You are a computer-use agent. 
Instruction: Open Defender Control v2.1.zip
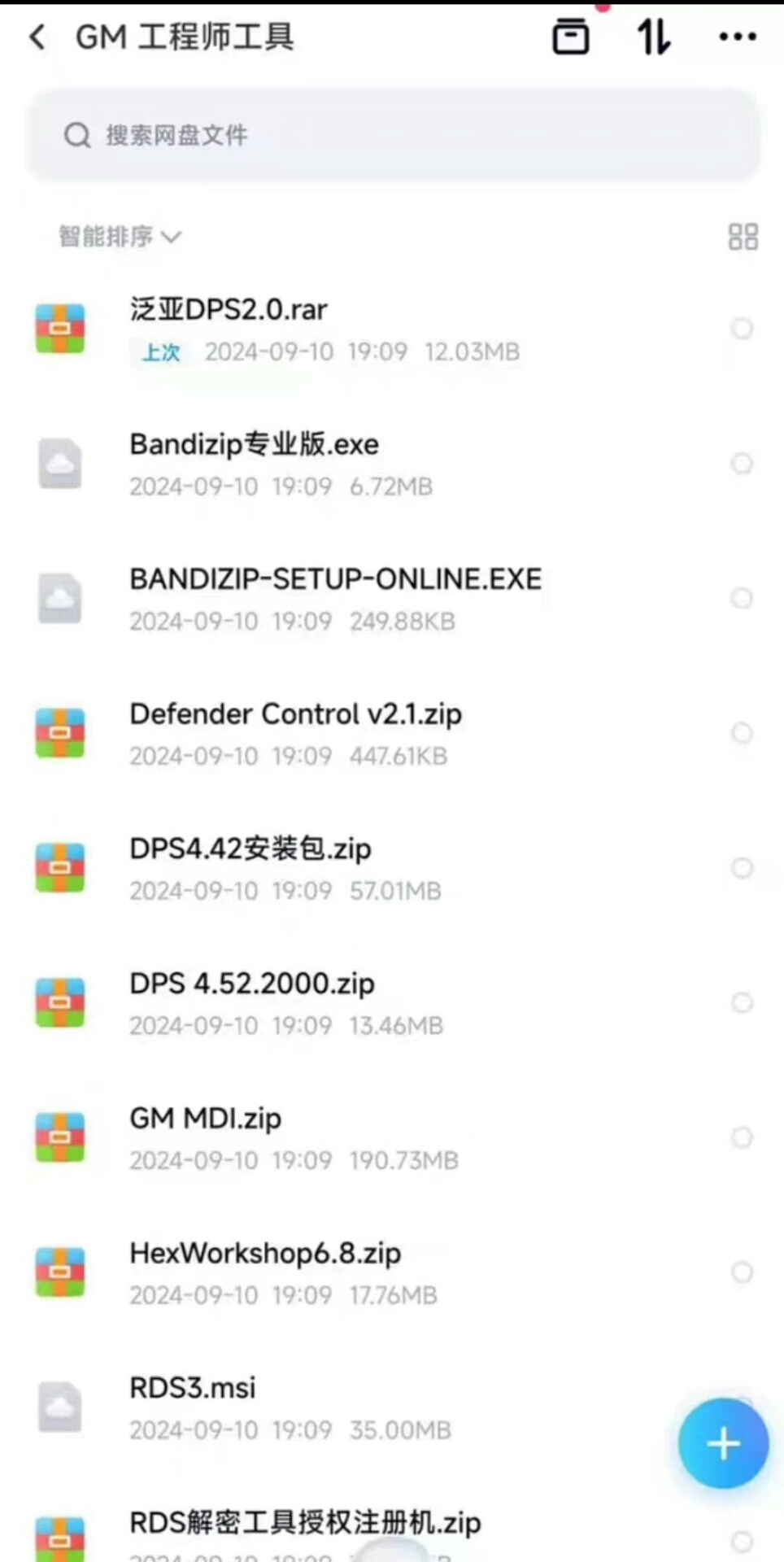pyautogui.click(x=295, y=714)
